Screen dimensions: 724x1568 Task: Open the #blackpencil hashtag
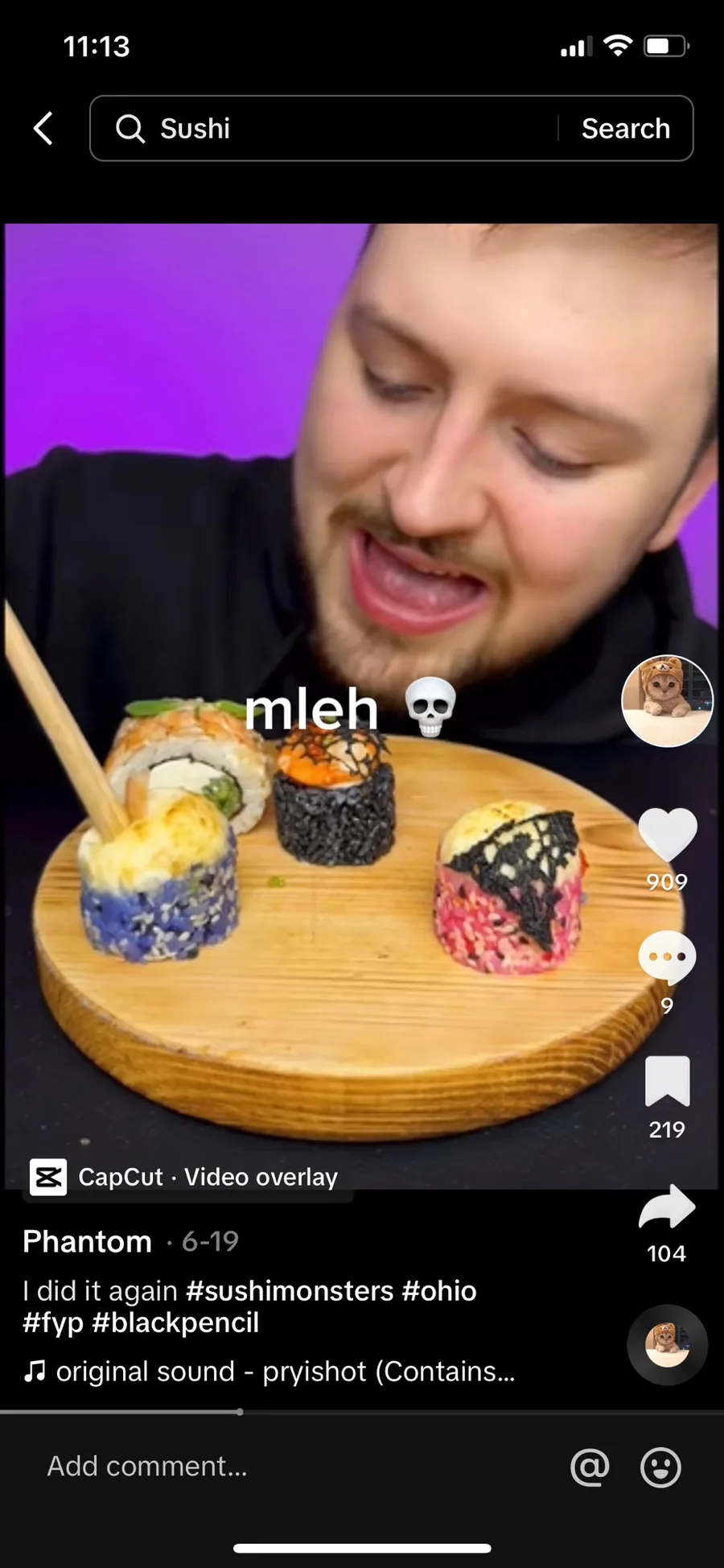[175, 1322]
